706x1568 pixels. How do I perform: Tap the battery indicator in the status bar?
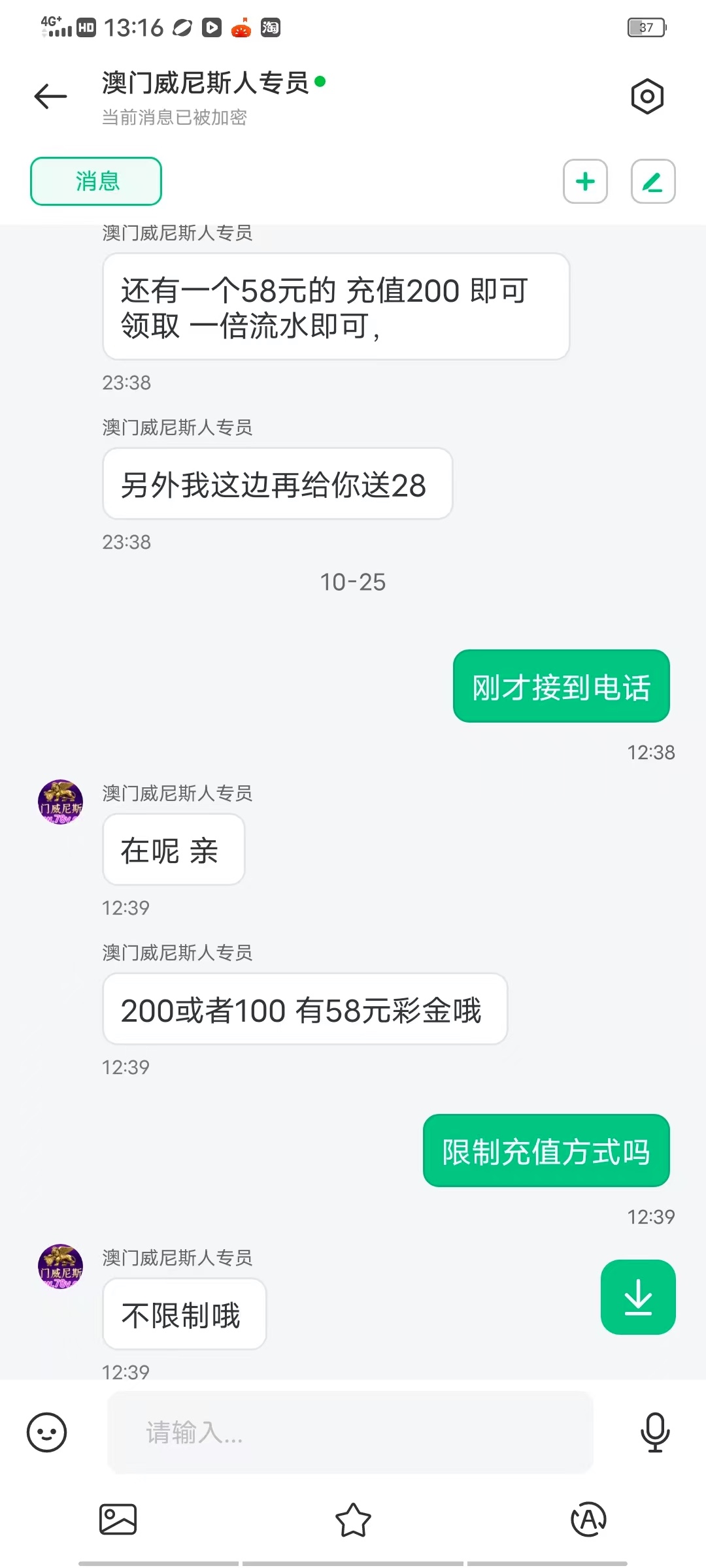tap(646, 26)
